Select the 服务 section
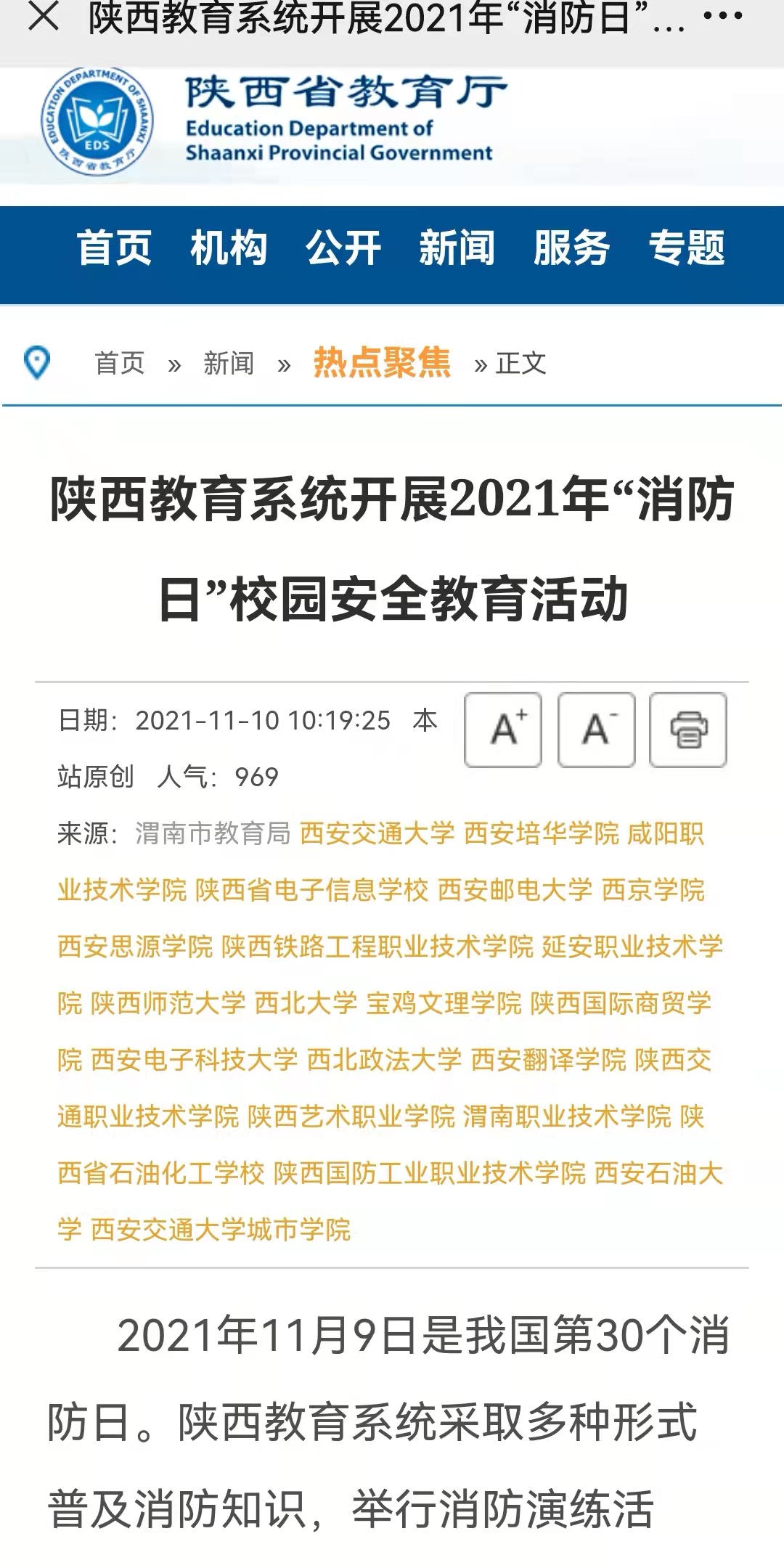 pos(572,248)
